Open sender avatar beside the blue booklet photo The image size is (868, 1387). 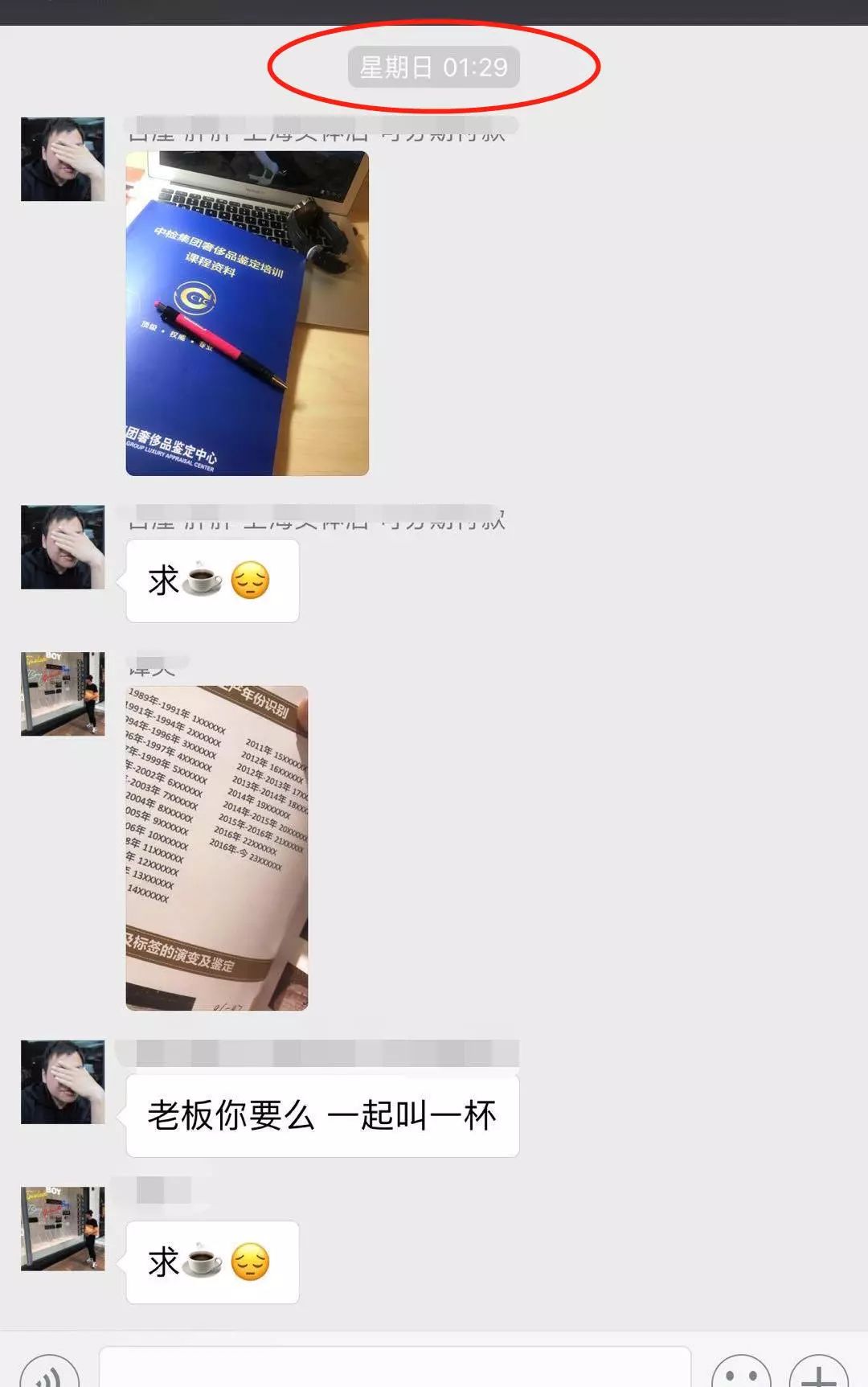coord(63,159)
